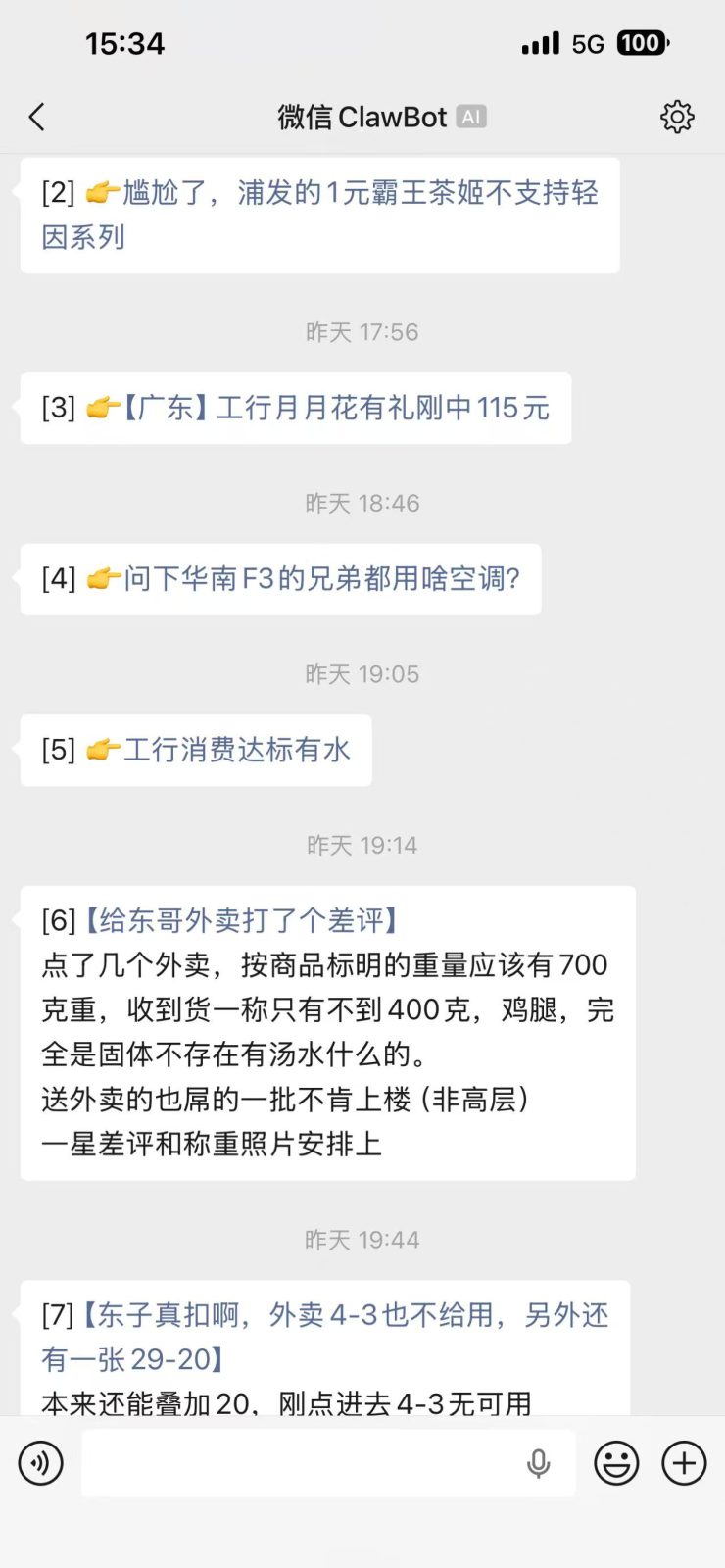Open the plus attachments menu
The image size is (725, 1568).
point(684,1463)
